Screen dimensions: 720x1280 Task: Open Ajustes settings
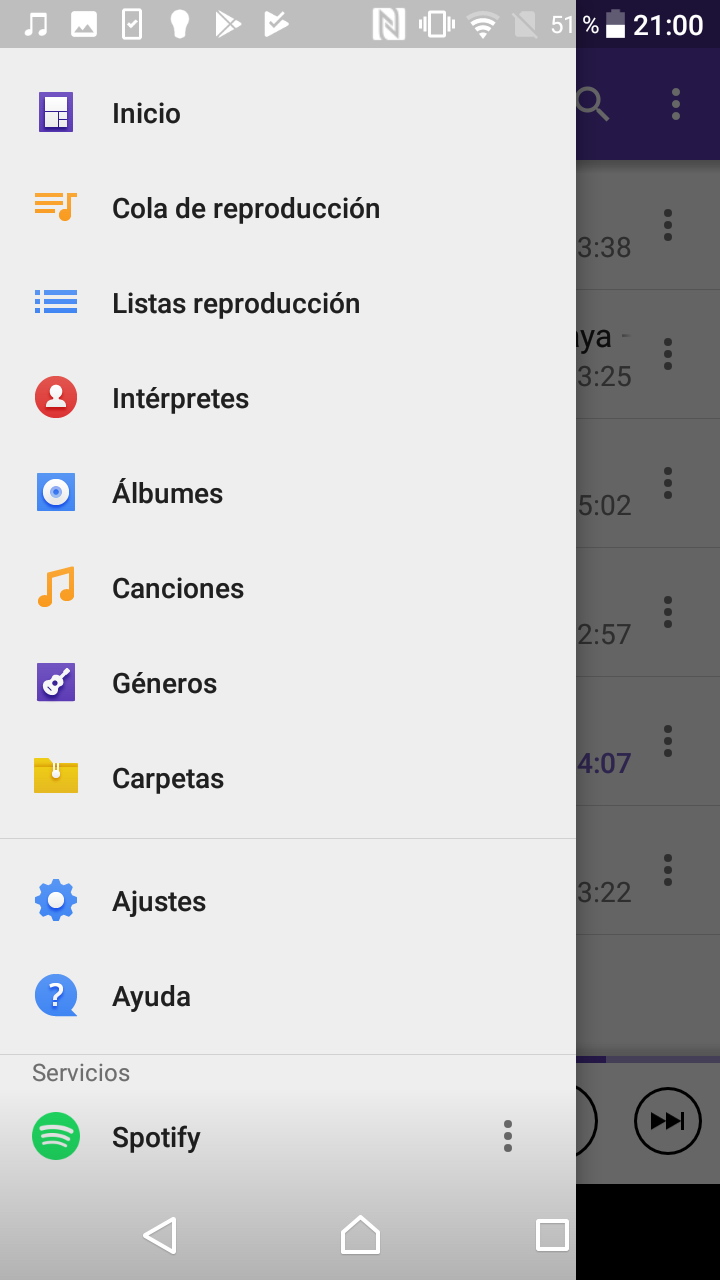pyautogui.click(x=158, y=901)
